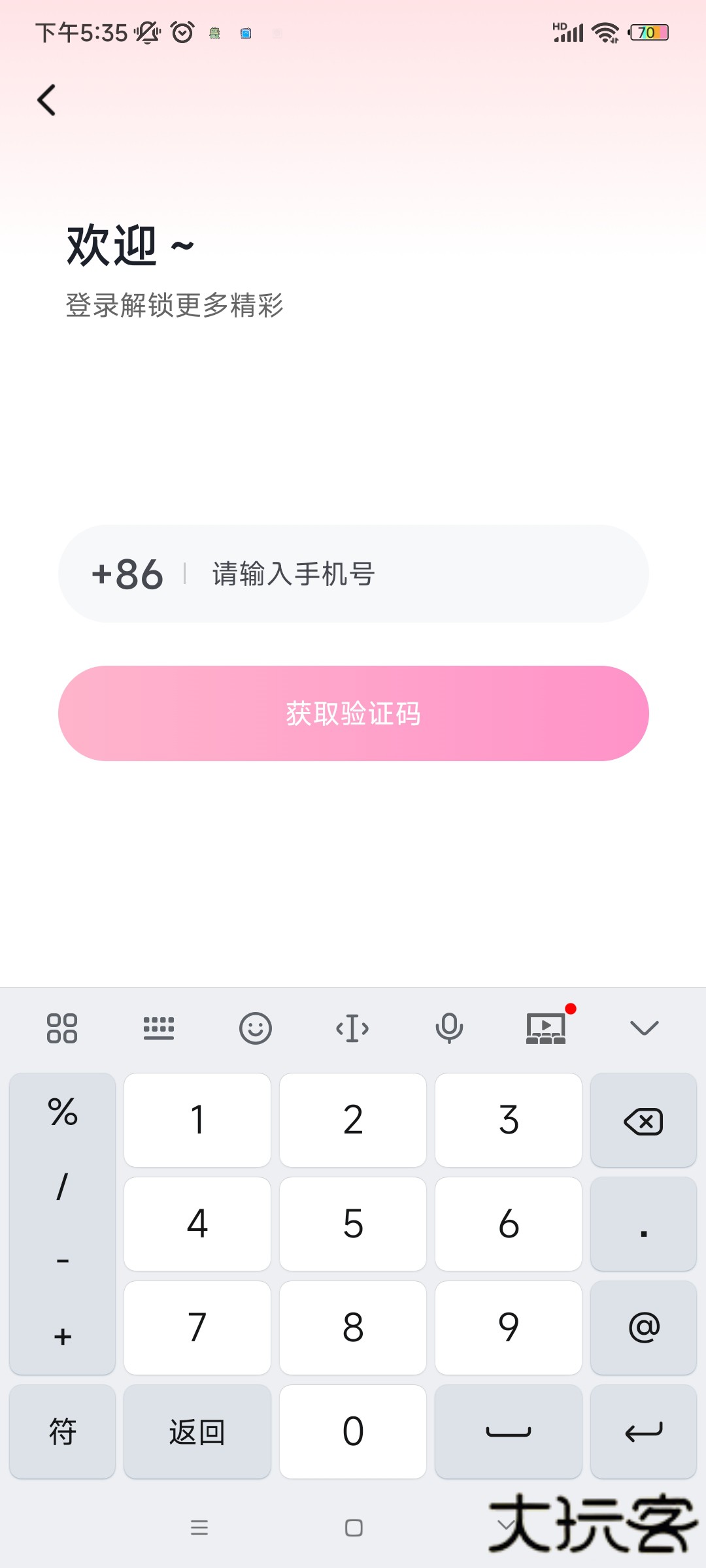Tap the 获取验证码 button
The width and height of the screenshot is (706, 1568).
click(x=353, y=713)
